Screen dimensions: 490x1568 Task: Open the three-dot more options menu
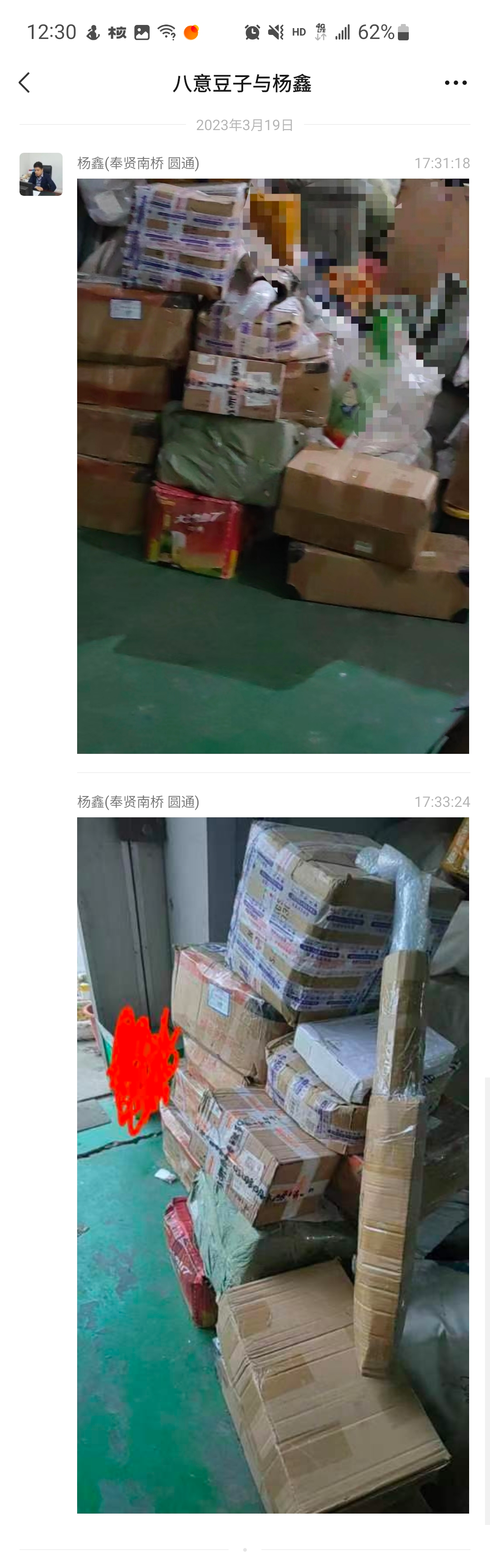tap(455, 83)
